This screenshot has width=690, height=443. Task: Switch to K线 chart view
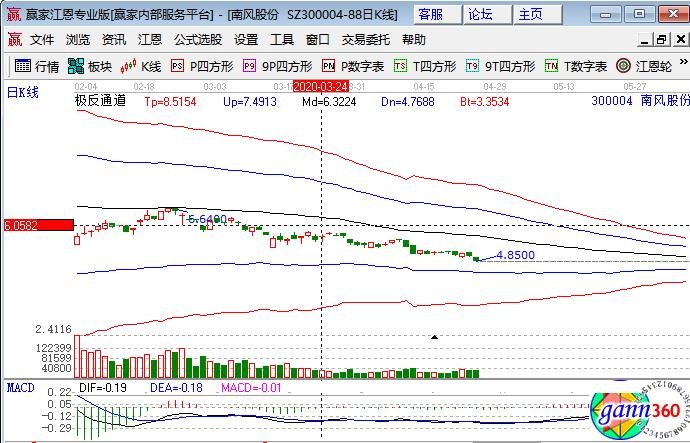142,66
